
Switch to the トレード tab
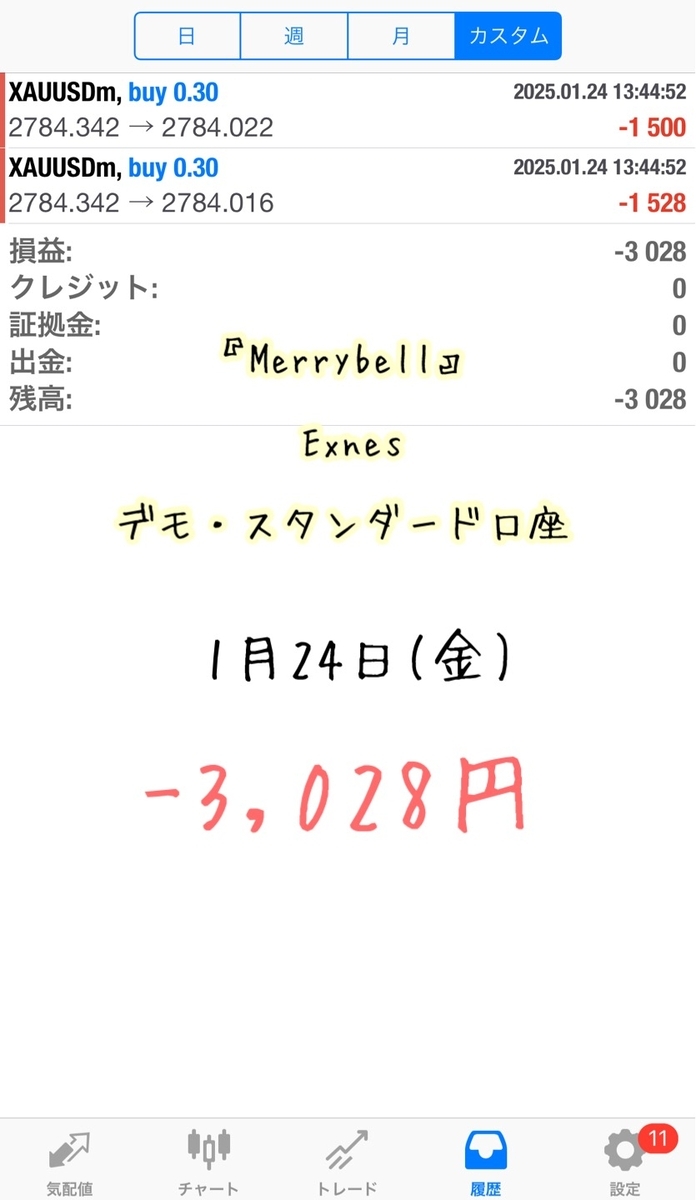[x=347, y=1160]
